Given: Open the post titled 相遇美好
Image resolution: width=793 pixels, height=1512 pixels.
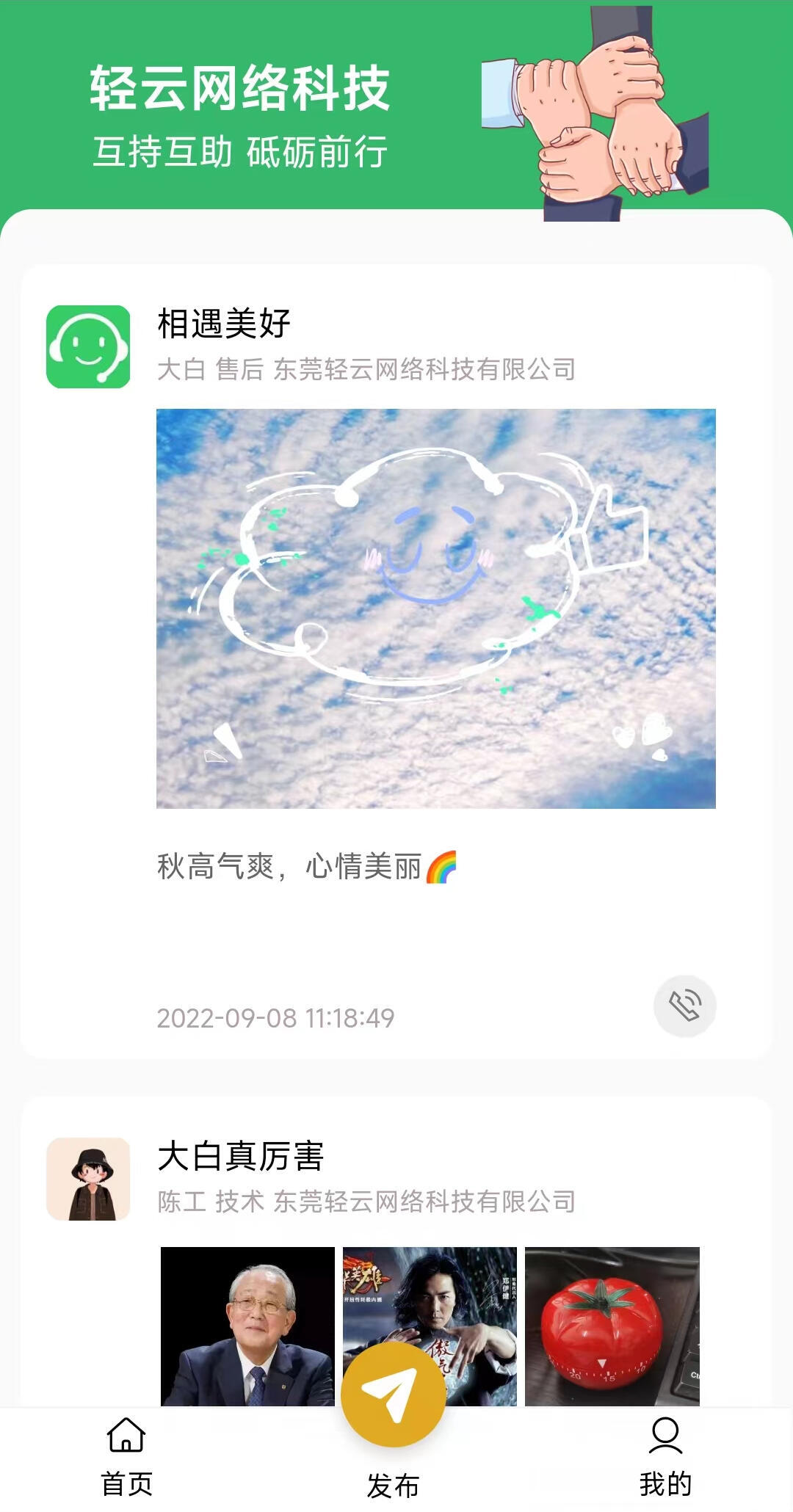Looking at the screenshot, I should [x=220, y=323].
